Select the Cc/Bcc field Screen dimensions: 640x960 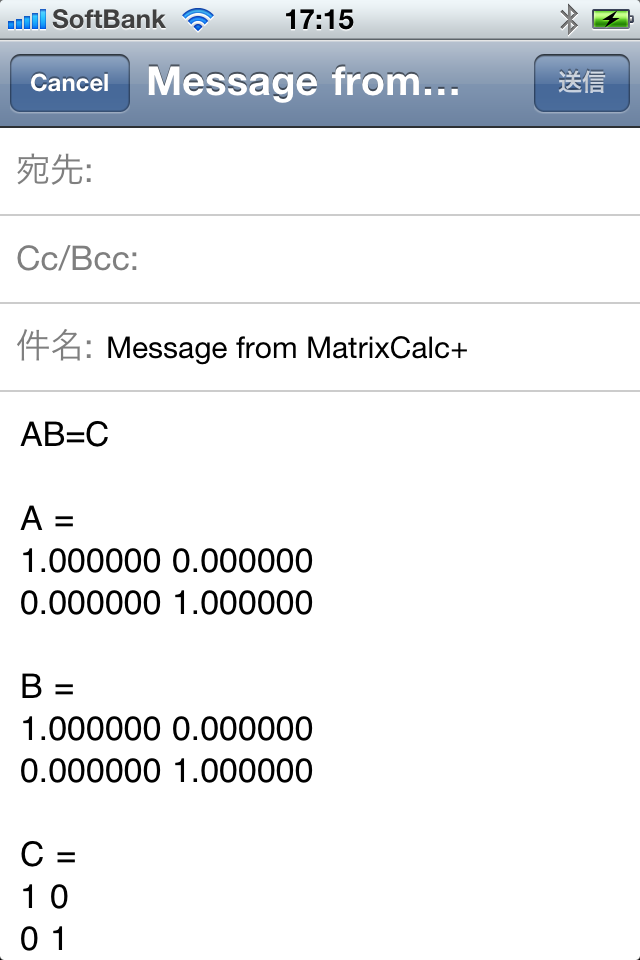[380, 260]
